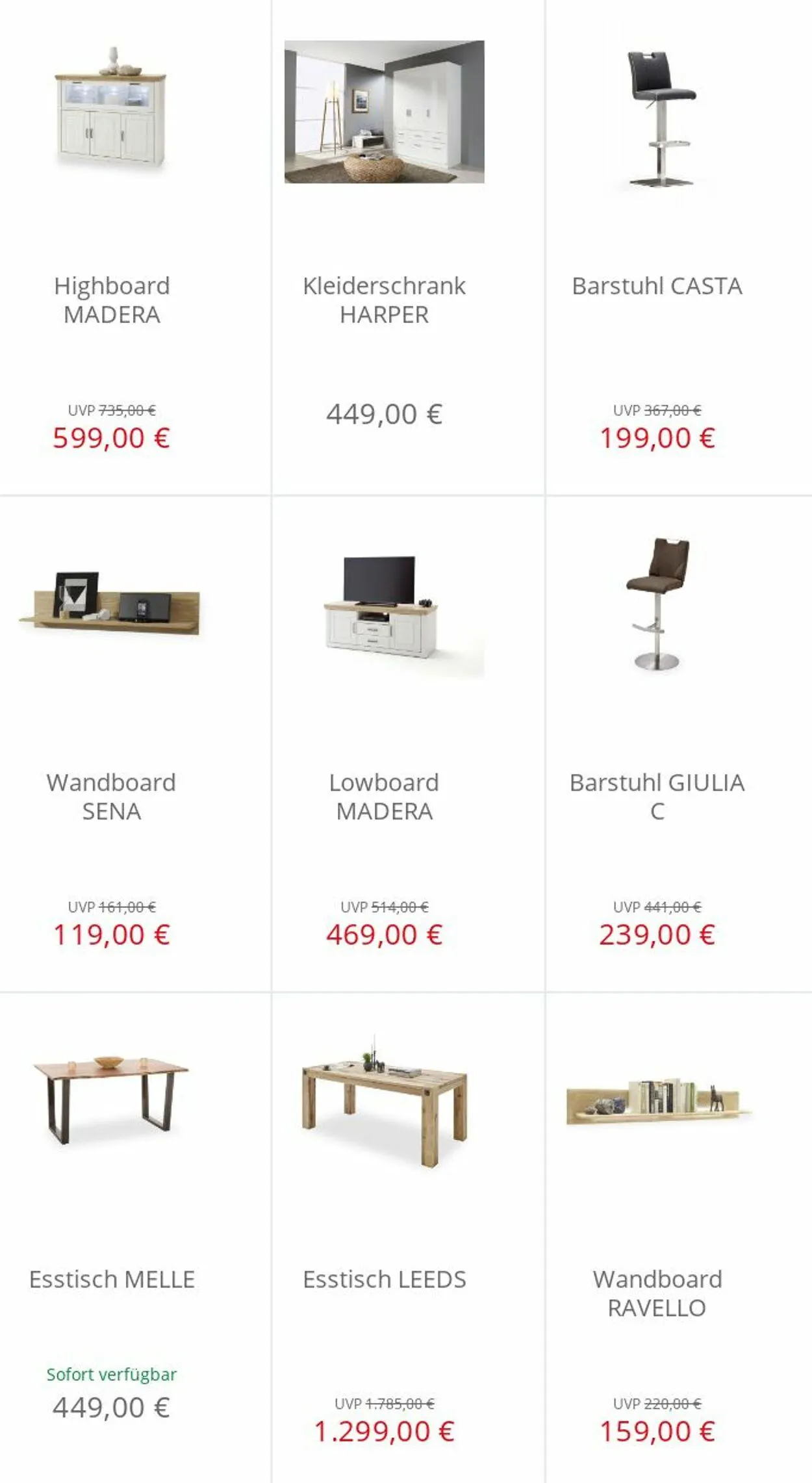
Task: Tap the Lowboard MADERA product
Action: pos(408,743)
